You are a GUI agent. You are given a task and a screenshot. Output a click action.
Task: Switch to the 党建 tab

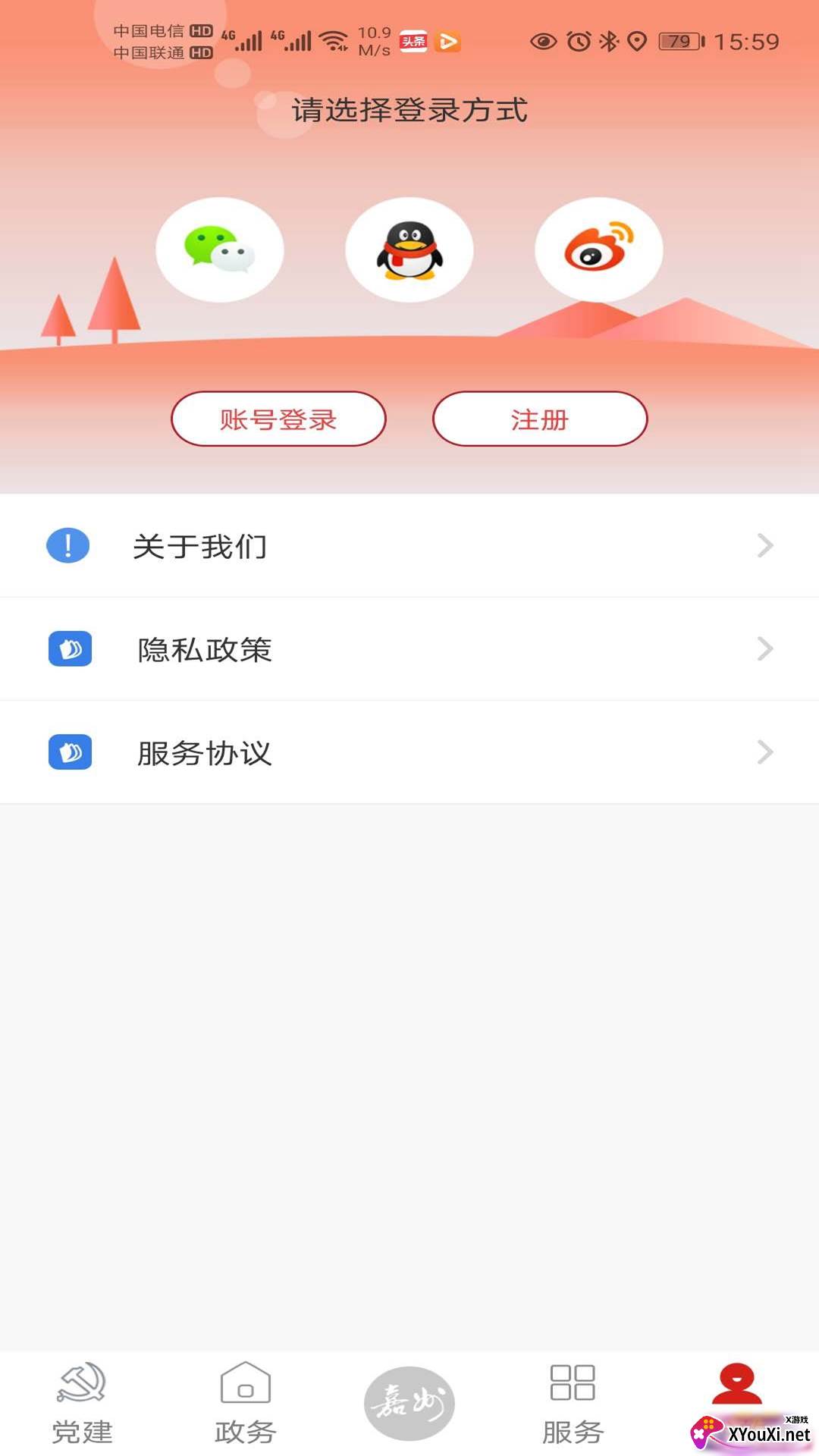(x=82, y=1403)
